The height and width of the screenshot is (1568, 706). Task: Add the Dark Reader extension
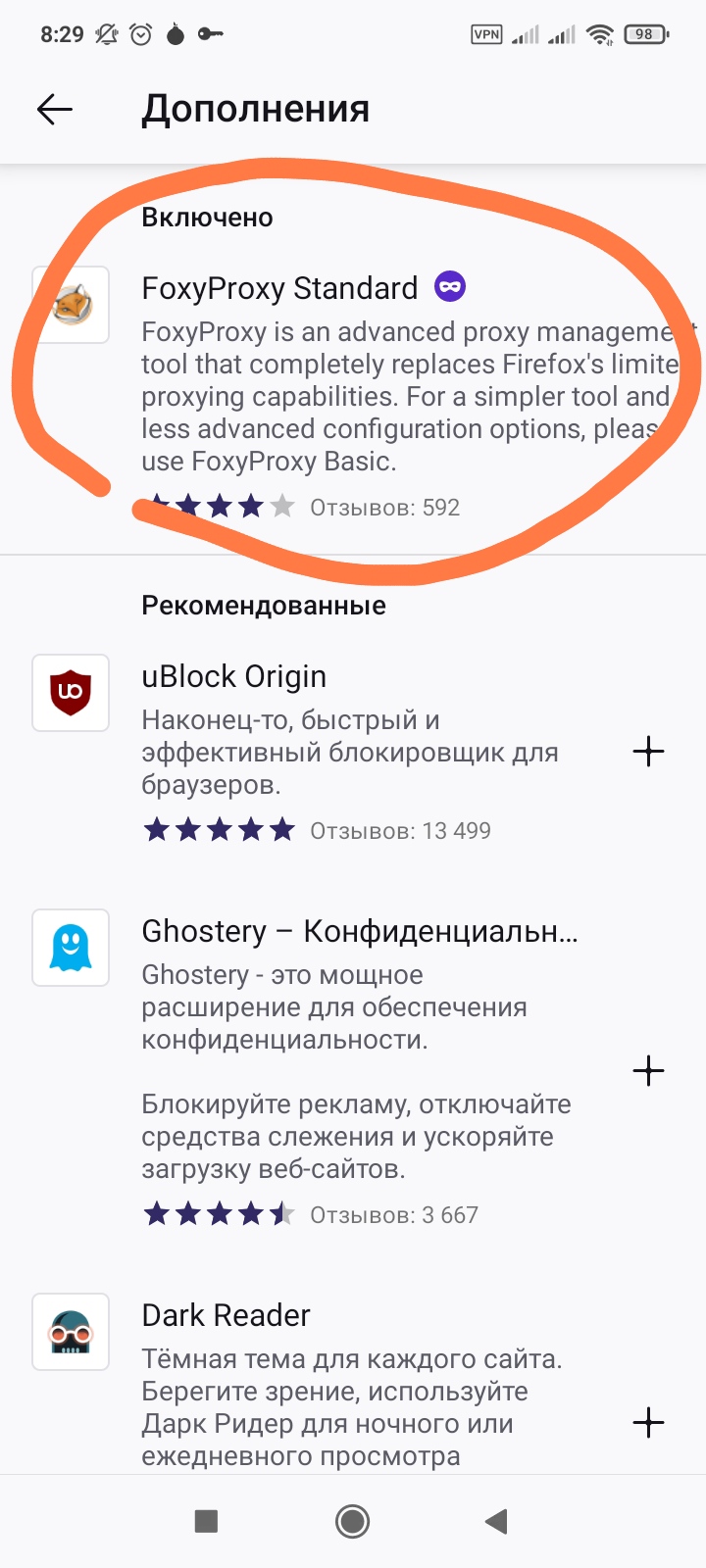pos(648,1422)
